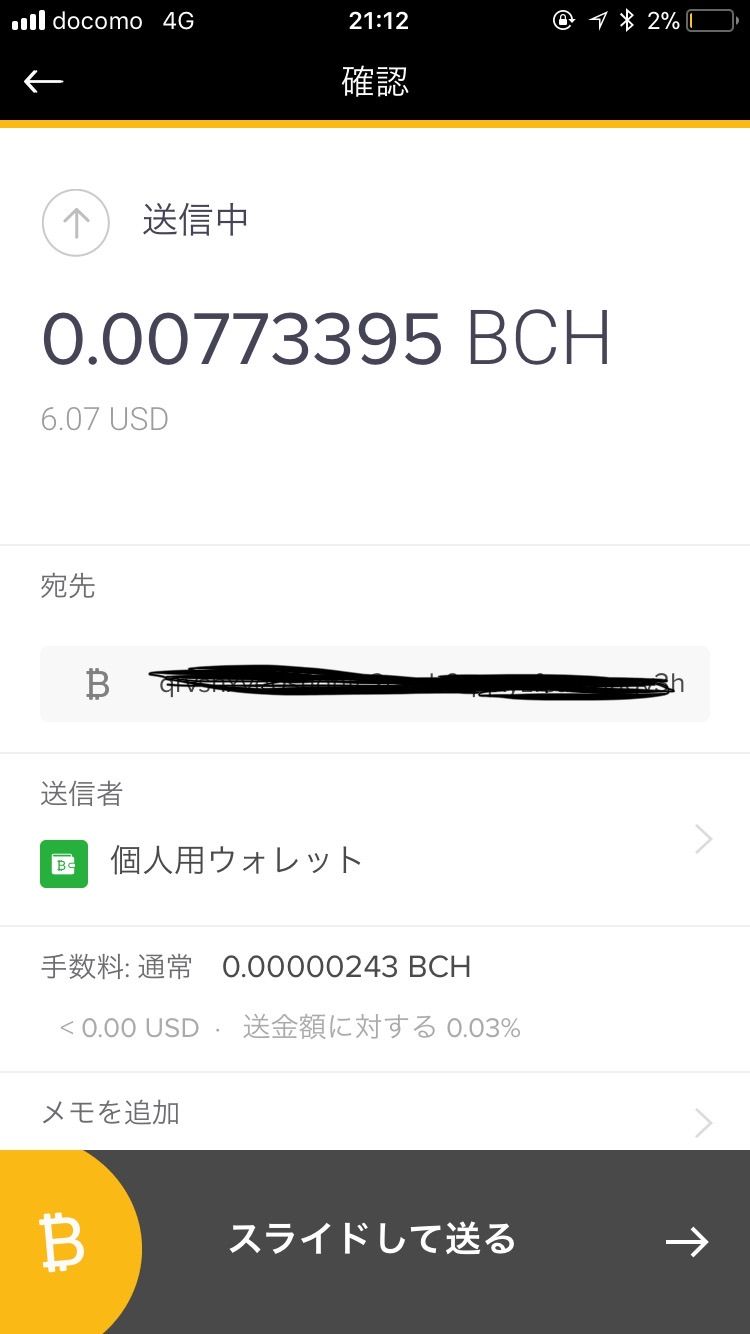Image resolution: width=750 pixels, height=1334 pixels.
Task: Go back using the top-left arrow
Action: pyautogui.click(x=43, y=82)
